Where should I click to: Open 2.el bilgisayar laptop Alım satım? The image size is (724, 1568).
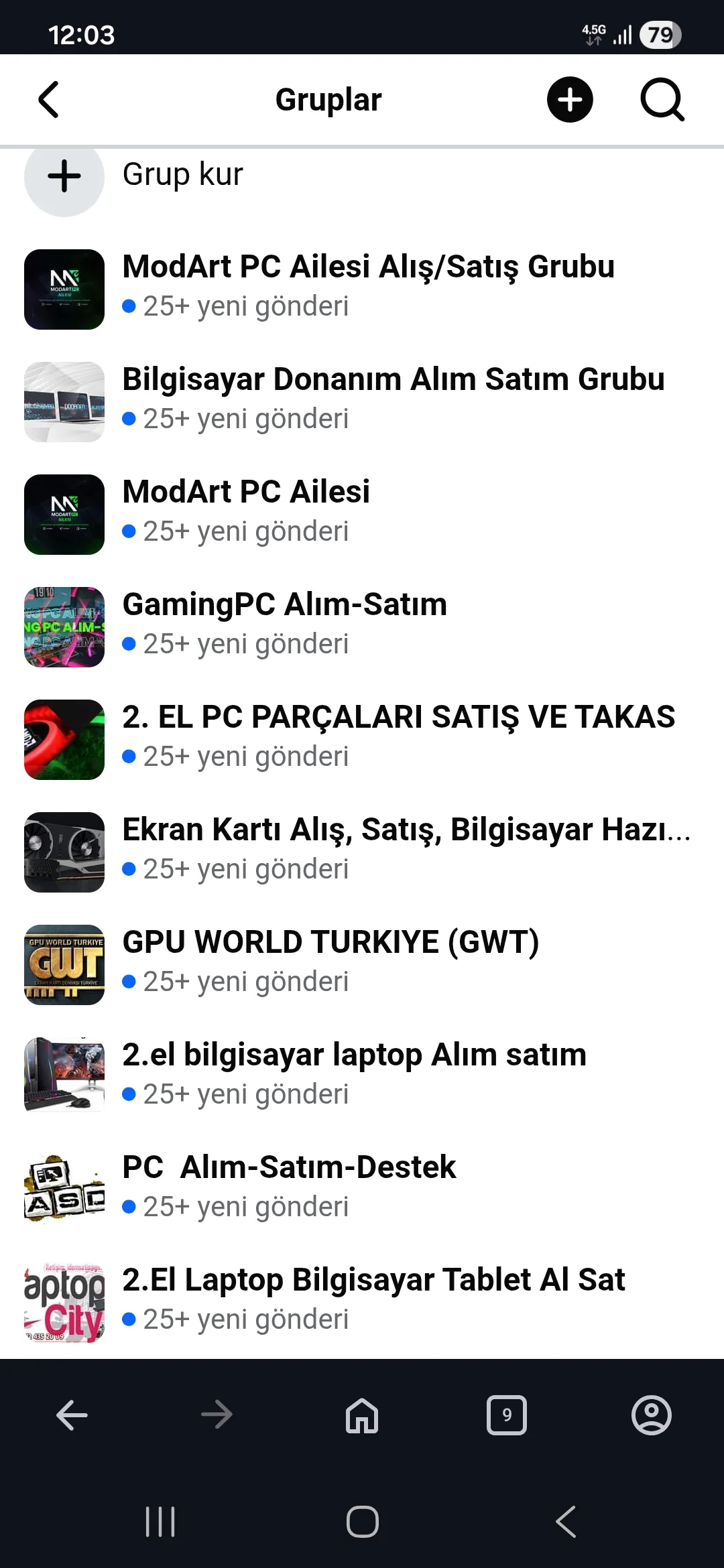354,1055
